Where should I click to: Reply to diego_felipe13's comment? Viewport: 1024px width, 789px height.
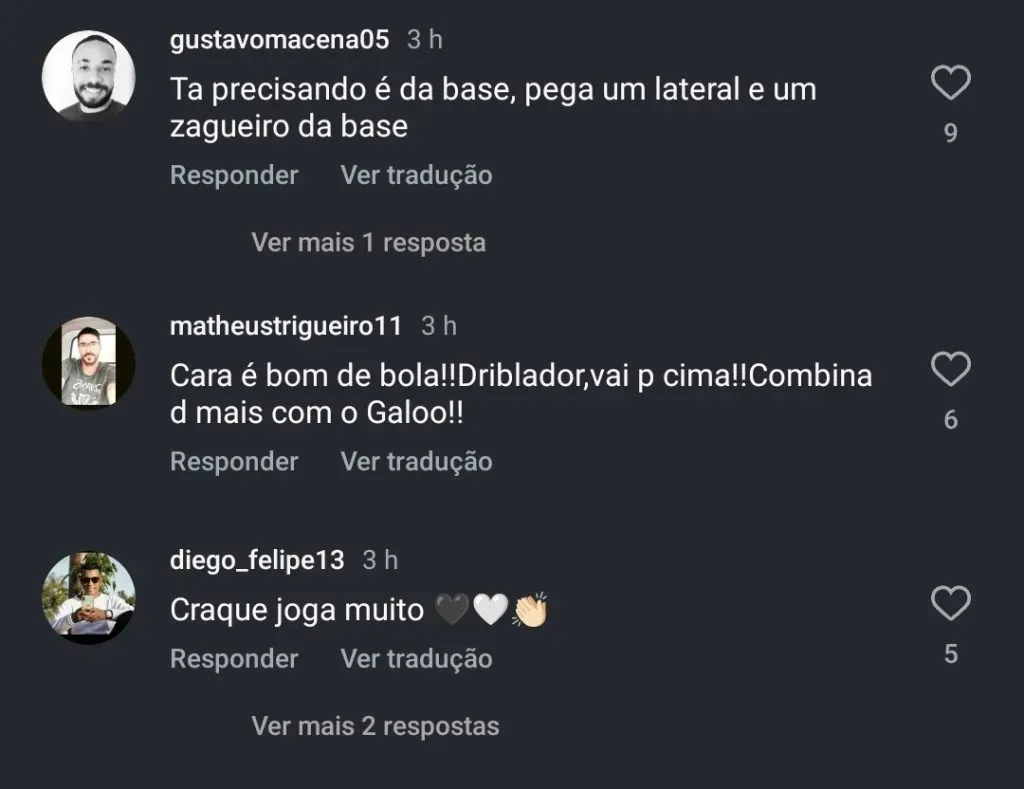234,659
